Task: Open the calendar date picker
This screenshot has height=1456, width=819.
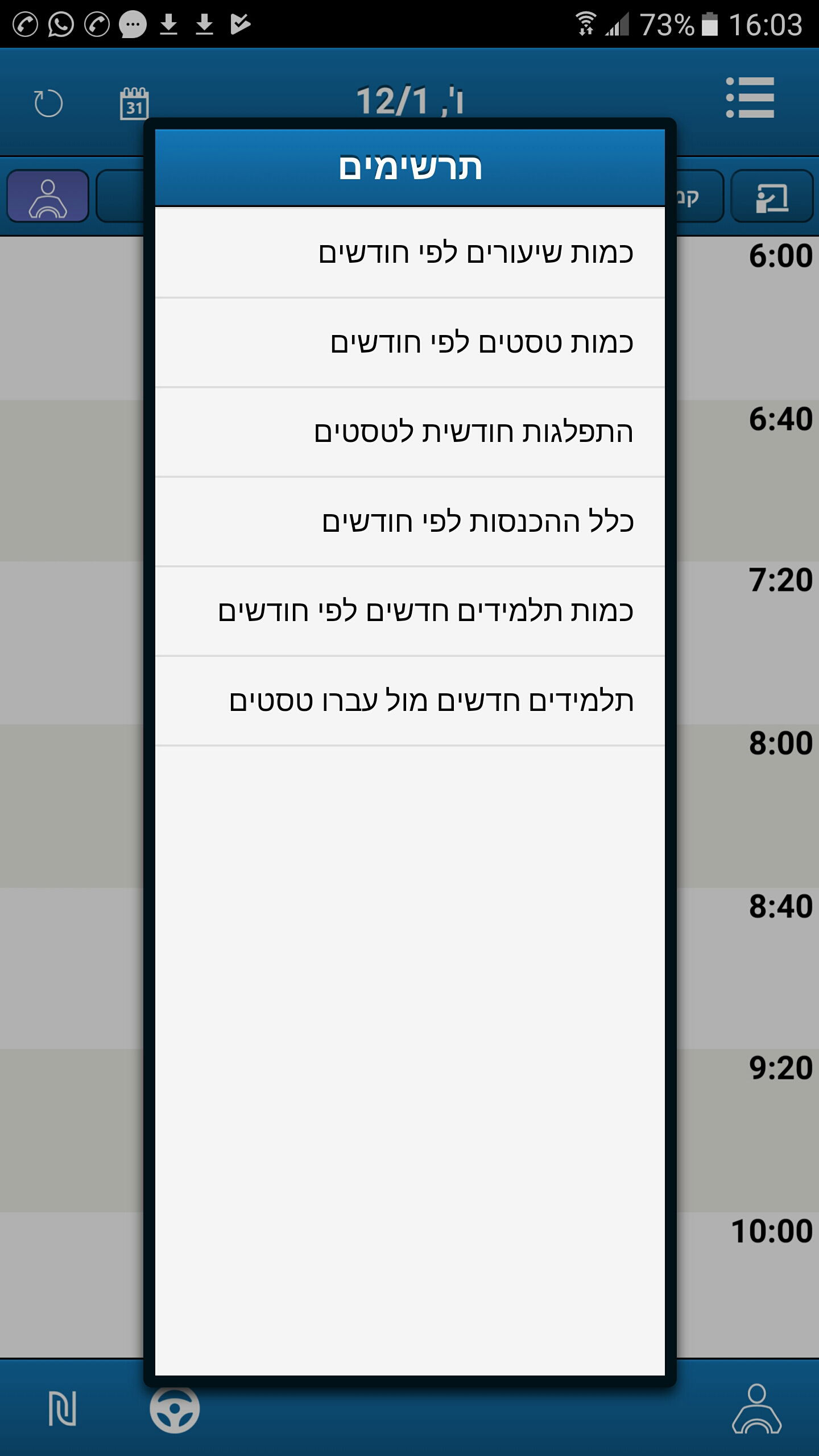Action: 134,104
